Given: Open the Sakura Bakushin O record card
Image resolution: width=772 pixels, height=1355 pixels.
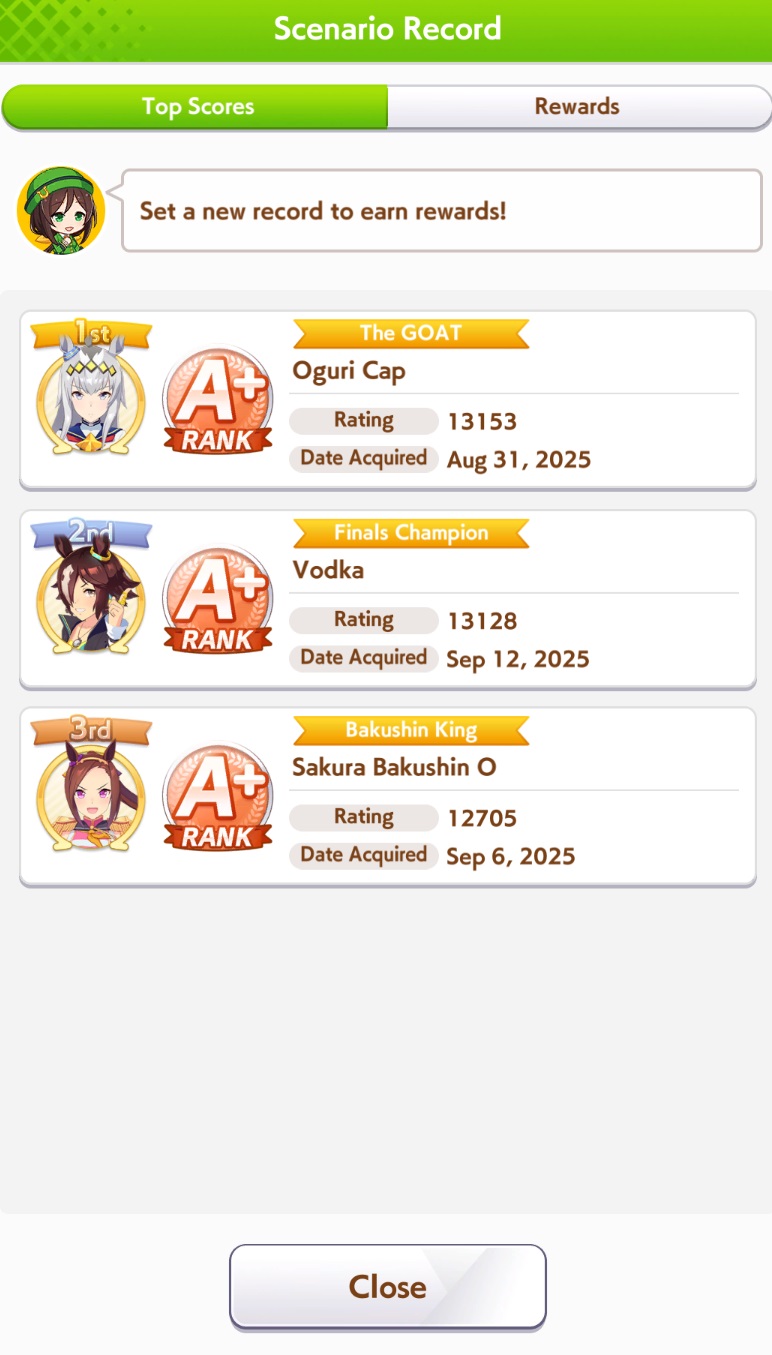Looking at the screenshot, I should click(388, 796).
